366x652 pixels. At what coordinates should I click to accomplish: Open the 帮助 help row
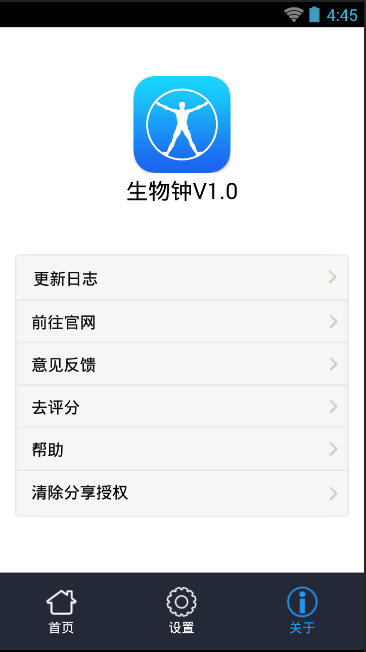coord(182,449)
